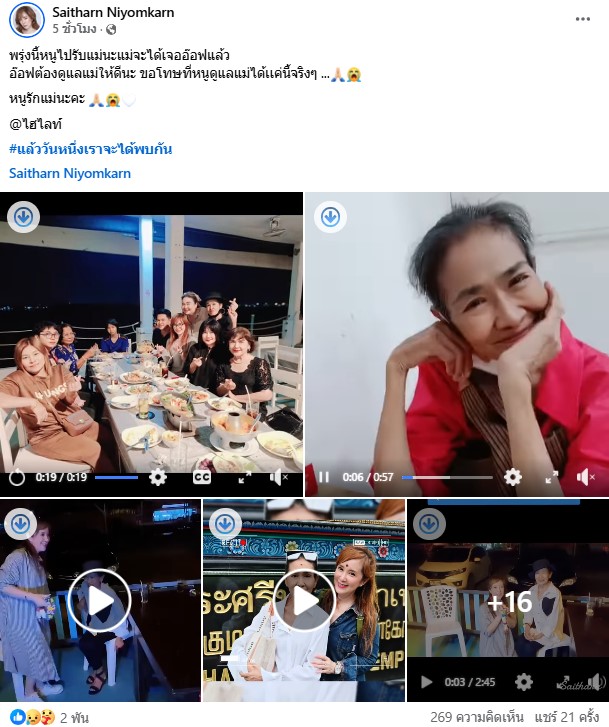Screen dimensions: 609x727
Task: Open settings gear on the dinner video
Action: click(x=158, y=477)
